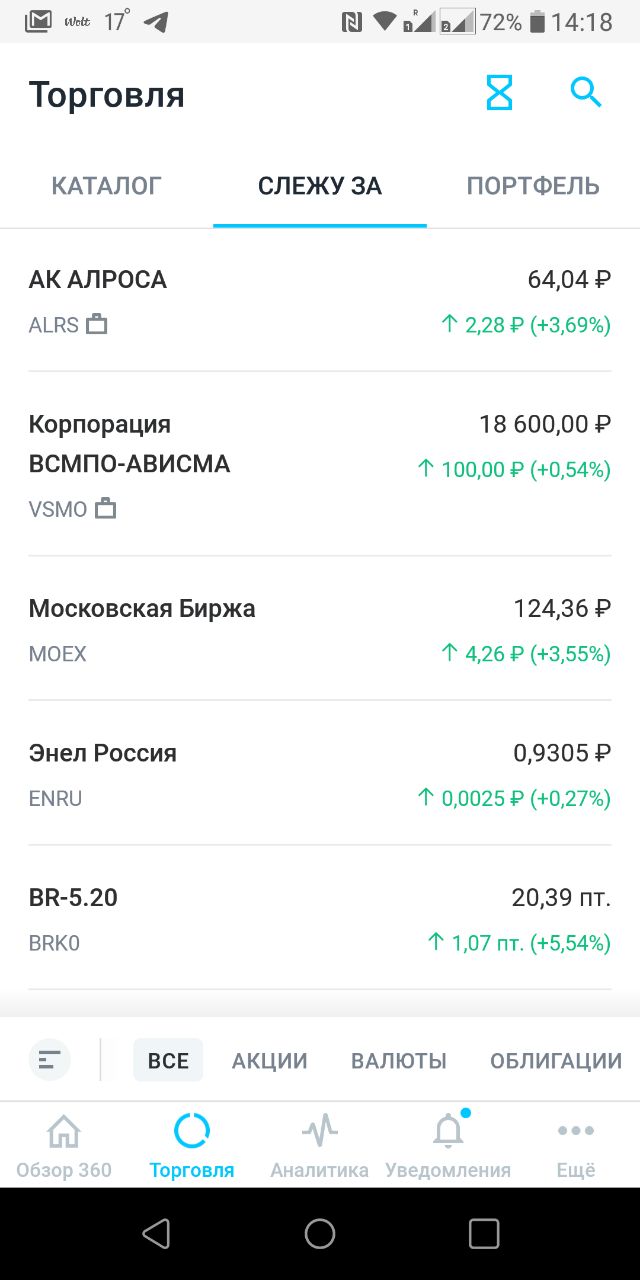Open the BR-5.20 futures row
Image resolution: width=640 pixels, height=1280 pixels.
tap(320, 919)
